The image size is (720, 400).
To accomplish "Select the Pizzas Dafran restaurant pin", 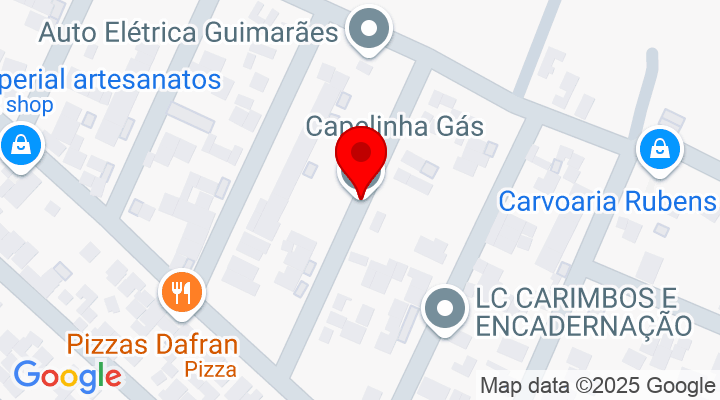I will 182,293.
